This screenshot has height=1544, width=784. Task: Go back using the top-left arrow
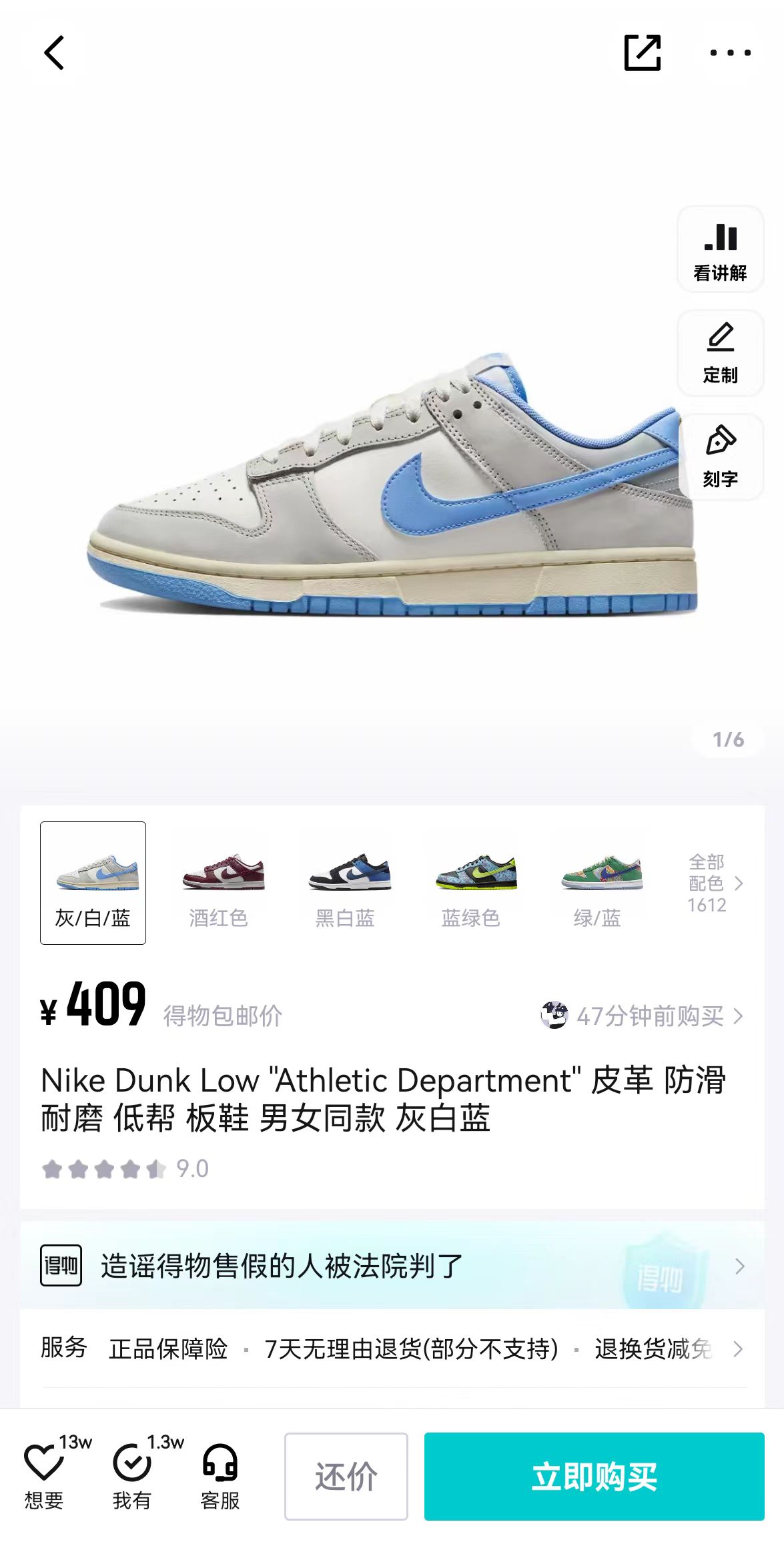click(x=55, y=53)
